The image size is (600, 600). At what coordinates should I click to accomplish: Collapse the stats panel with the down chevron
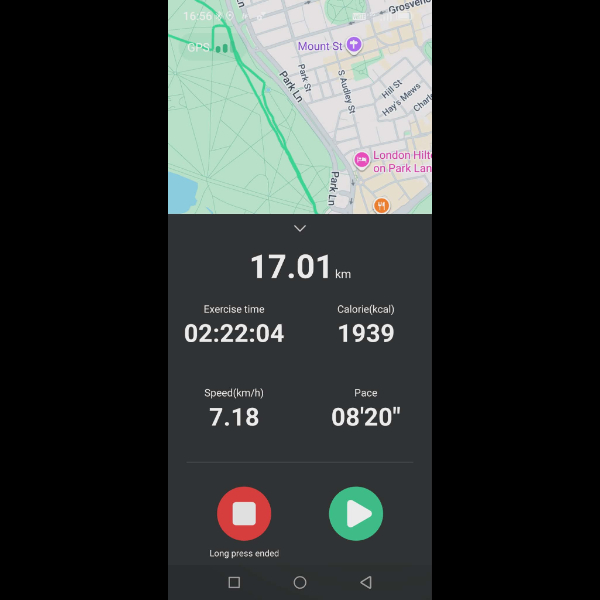click(299, 229)
